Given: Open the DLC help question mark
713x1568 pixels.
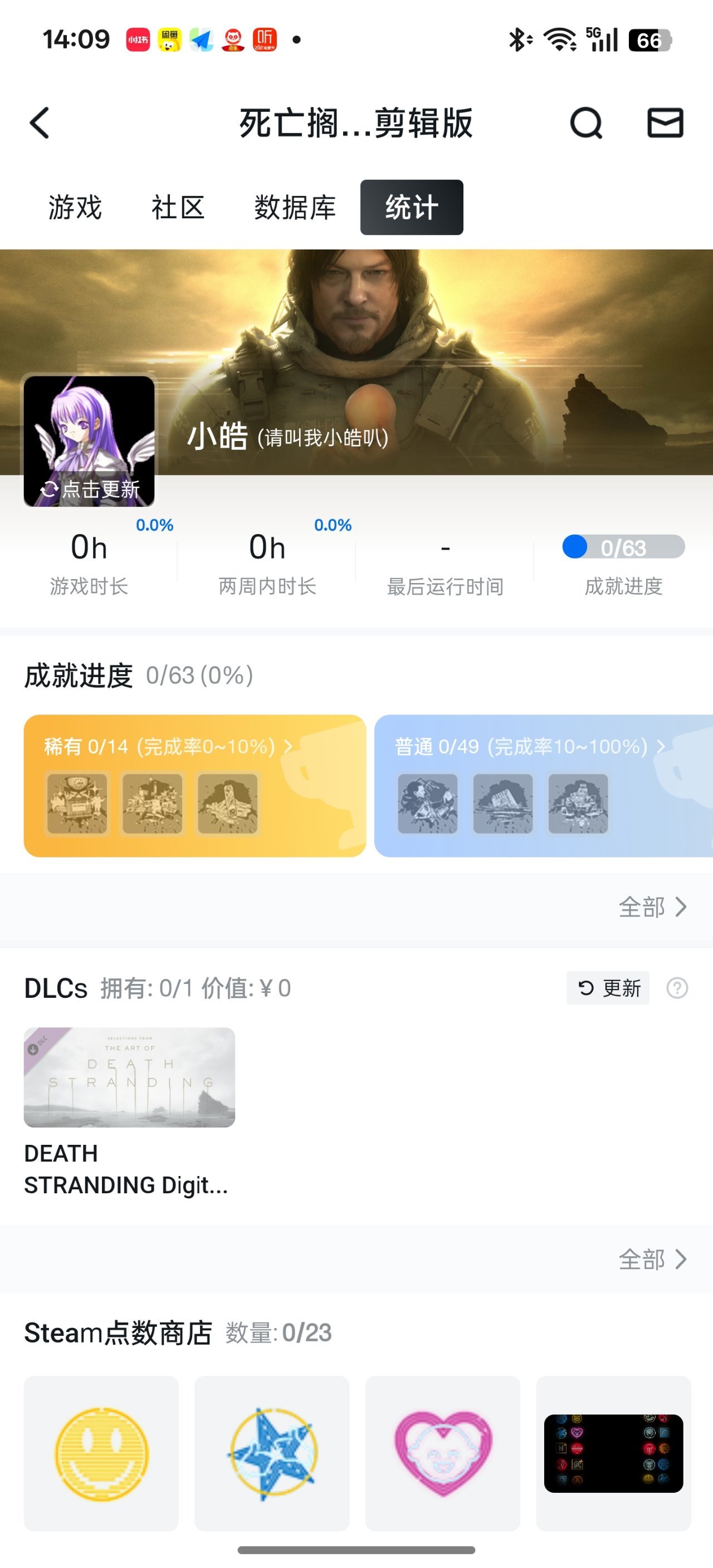Looking at the screenshot, I should click(677, 988).
